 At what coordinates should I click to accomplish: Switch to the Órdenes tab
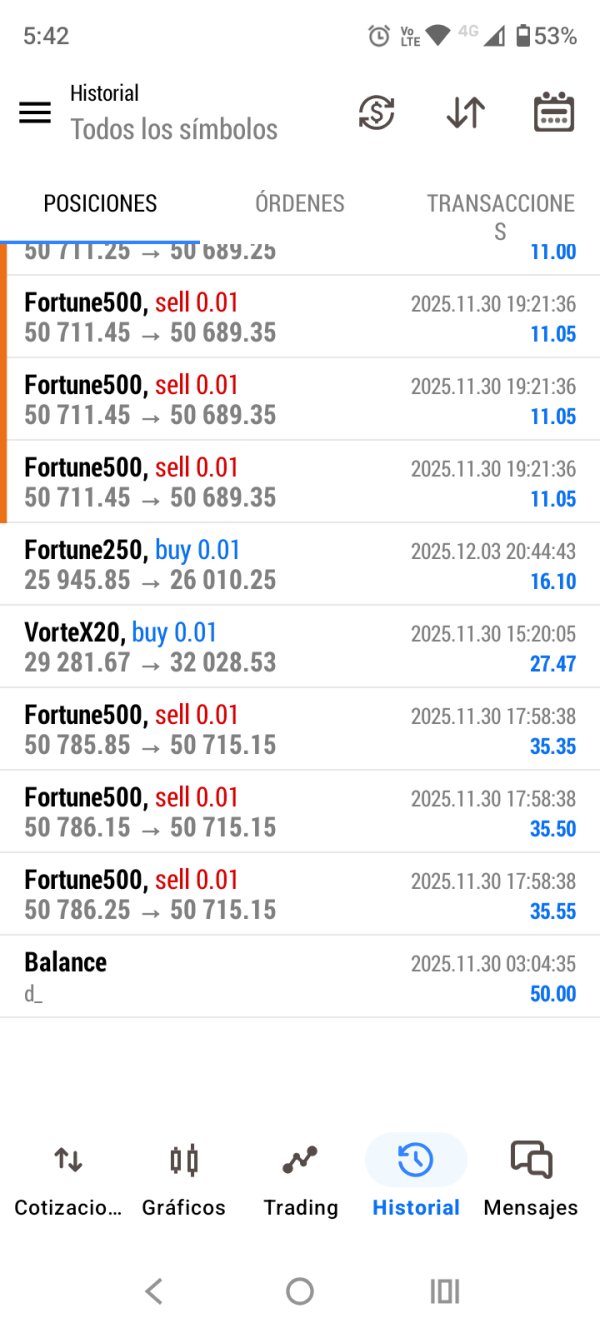click(x=299, y=204)
